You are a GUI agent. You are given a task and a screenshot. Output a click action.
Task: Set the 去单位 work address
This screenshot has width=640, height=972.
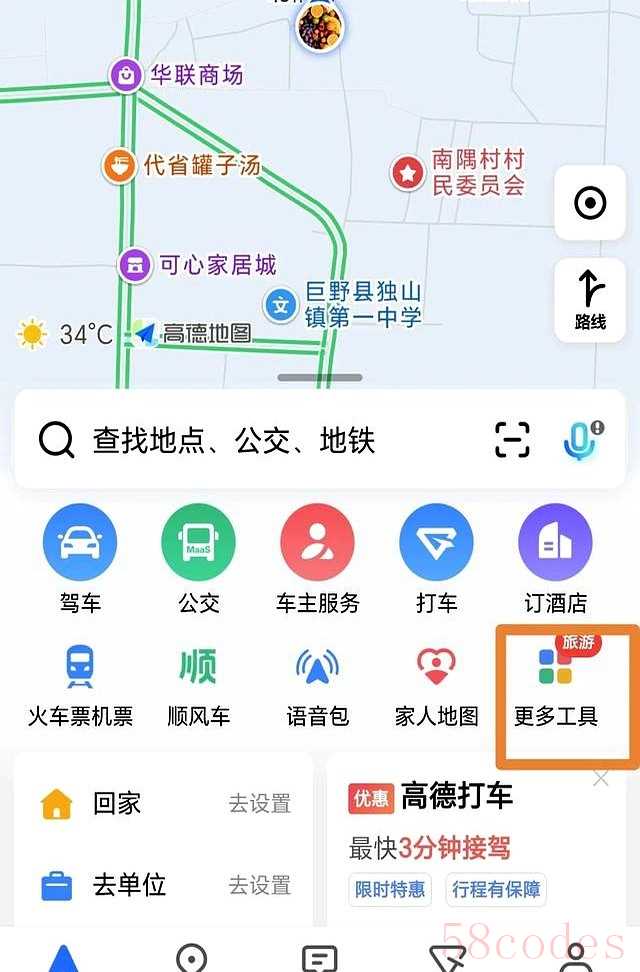[x=163, y=885]
